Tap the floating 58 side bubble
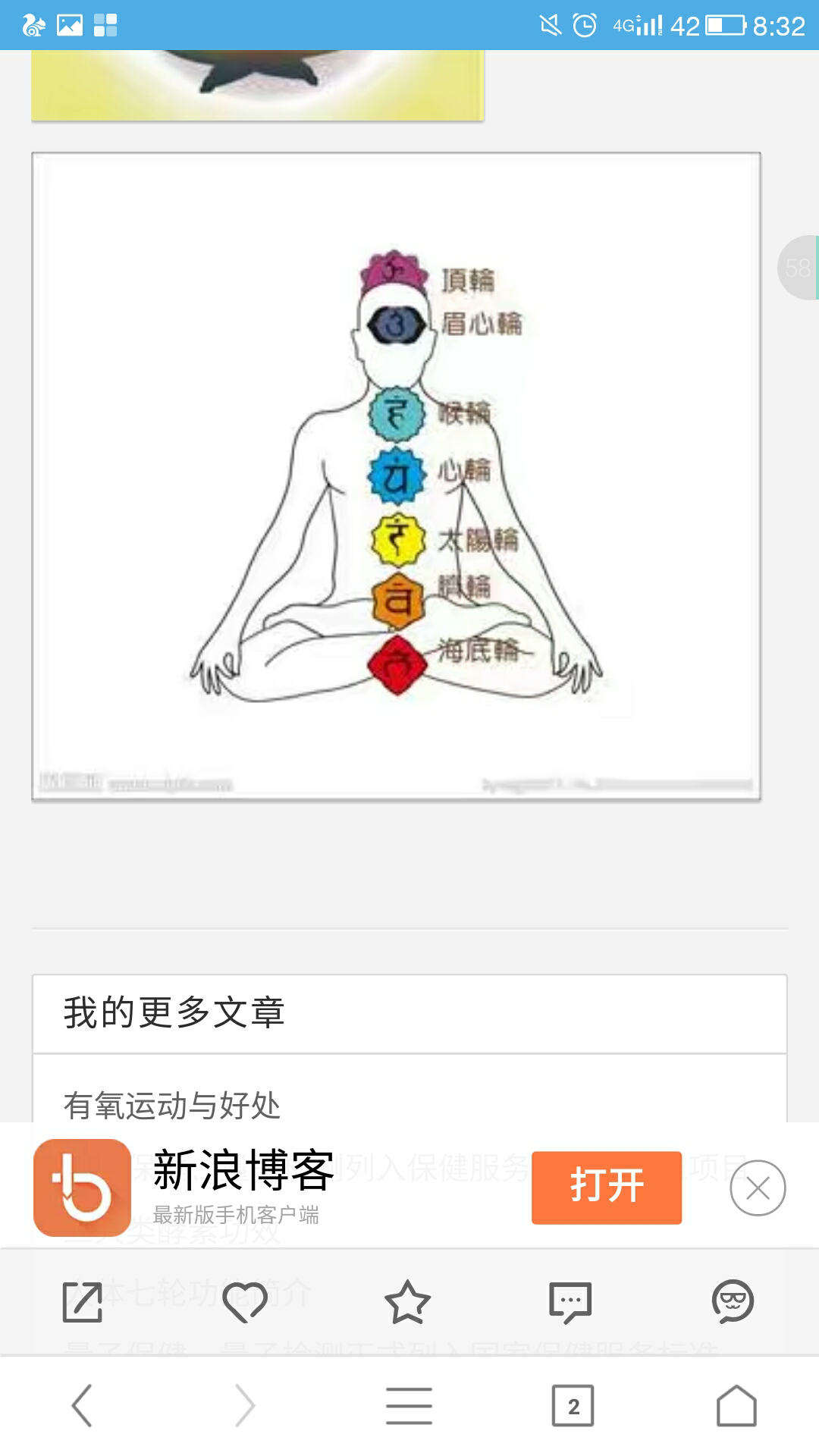The width and height of the screenshot is (819, 1456). 799,268
